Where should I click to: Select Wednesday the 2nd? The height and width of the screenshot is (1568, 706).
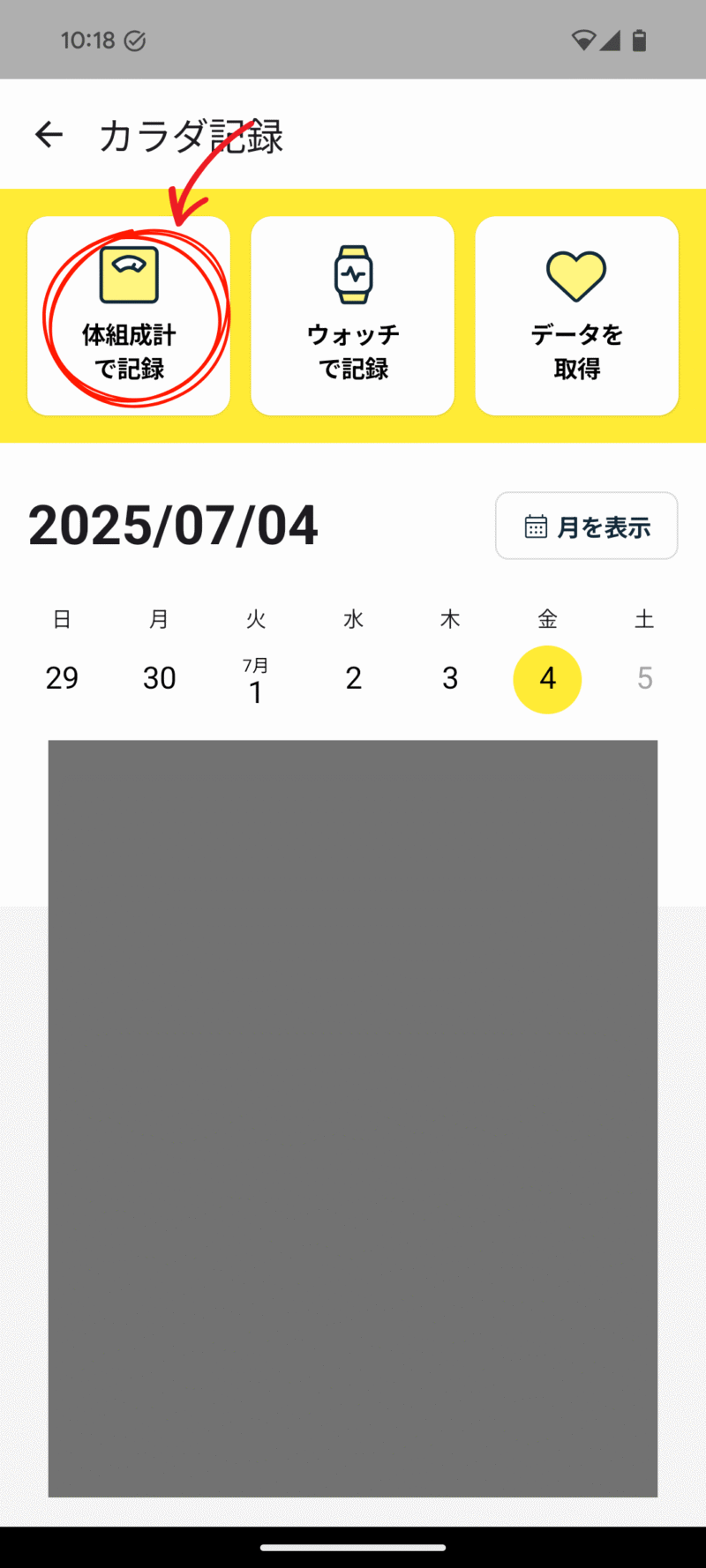point(353,678)
